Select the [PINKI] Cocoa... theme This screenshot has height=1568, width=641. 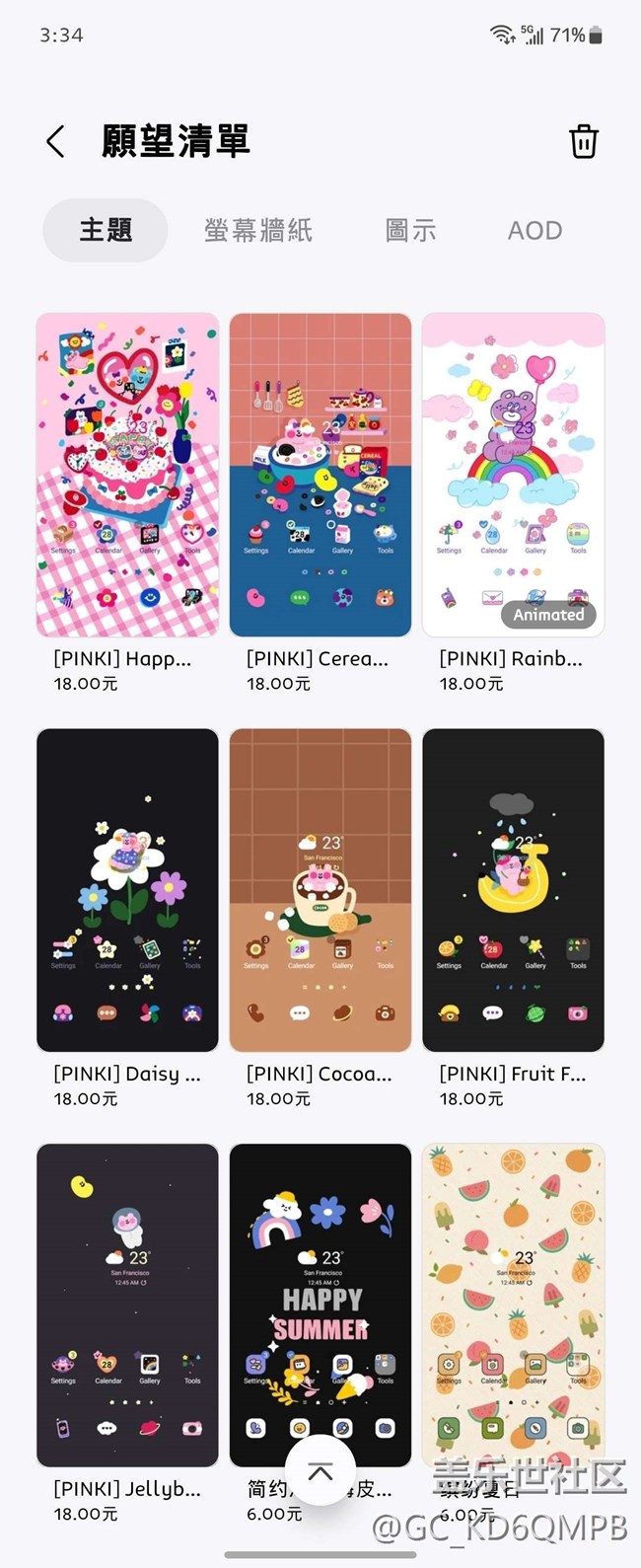pos(320,890)
